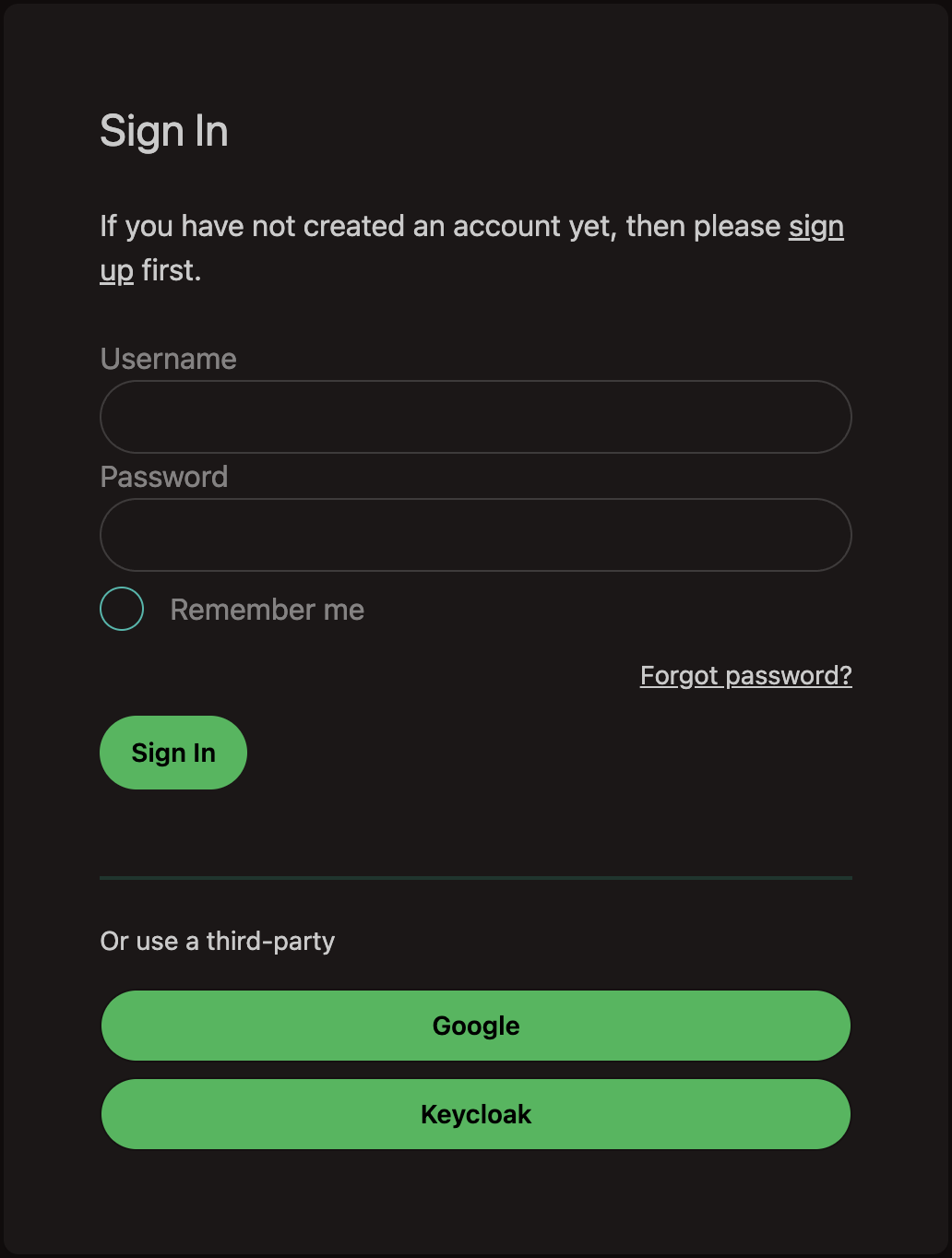Click the Sign In submit button

173,753
